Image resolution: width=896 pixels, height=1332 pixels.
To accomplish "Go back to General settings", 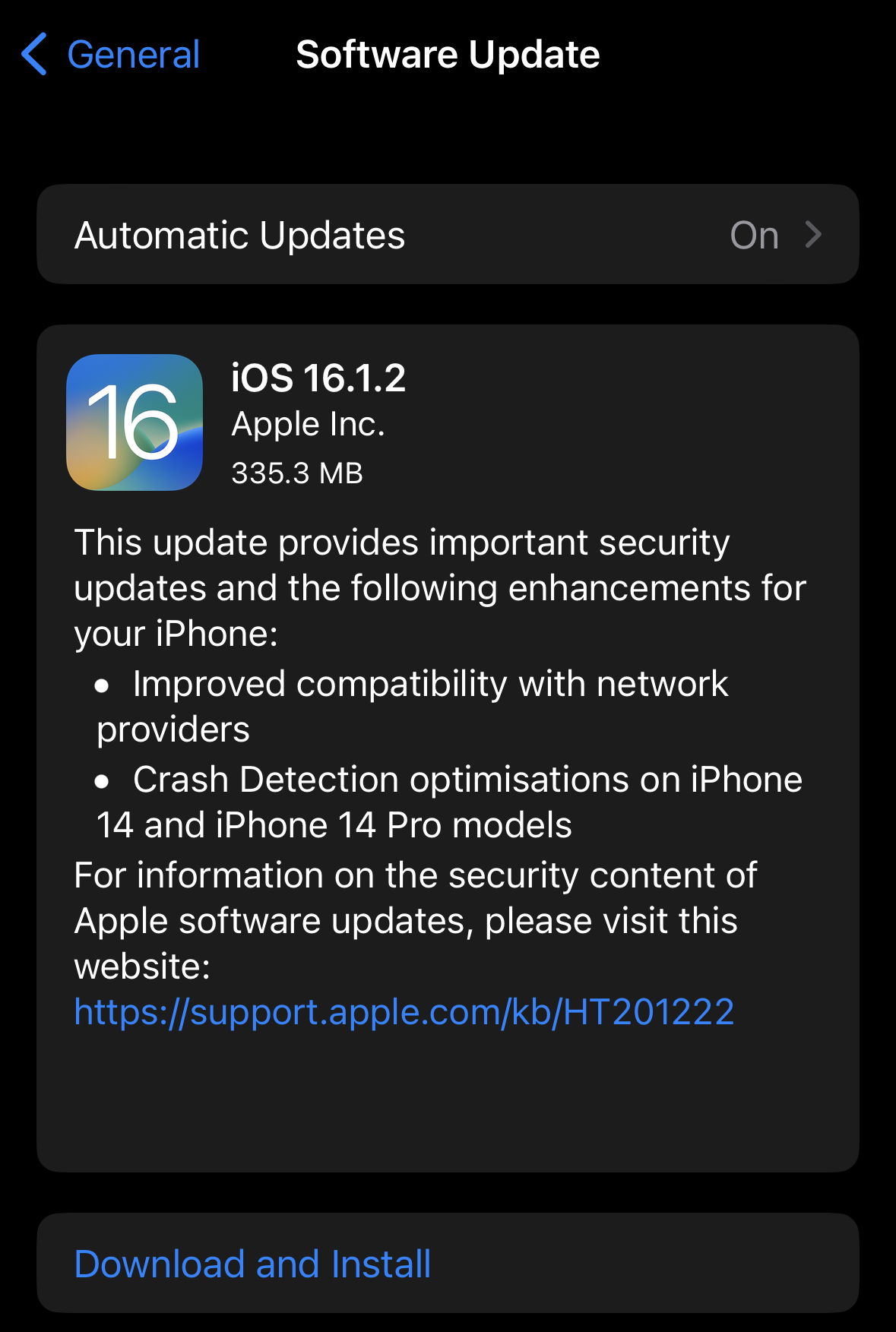I will click(111, 55).
